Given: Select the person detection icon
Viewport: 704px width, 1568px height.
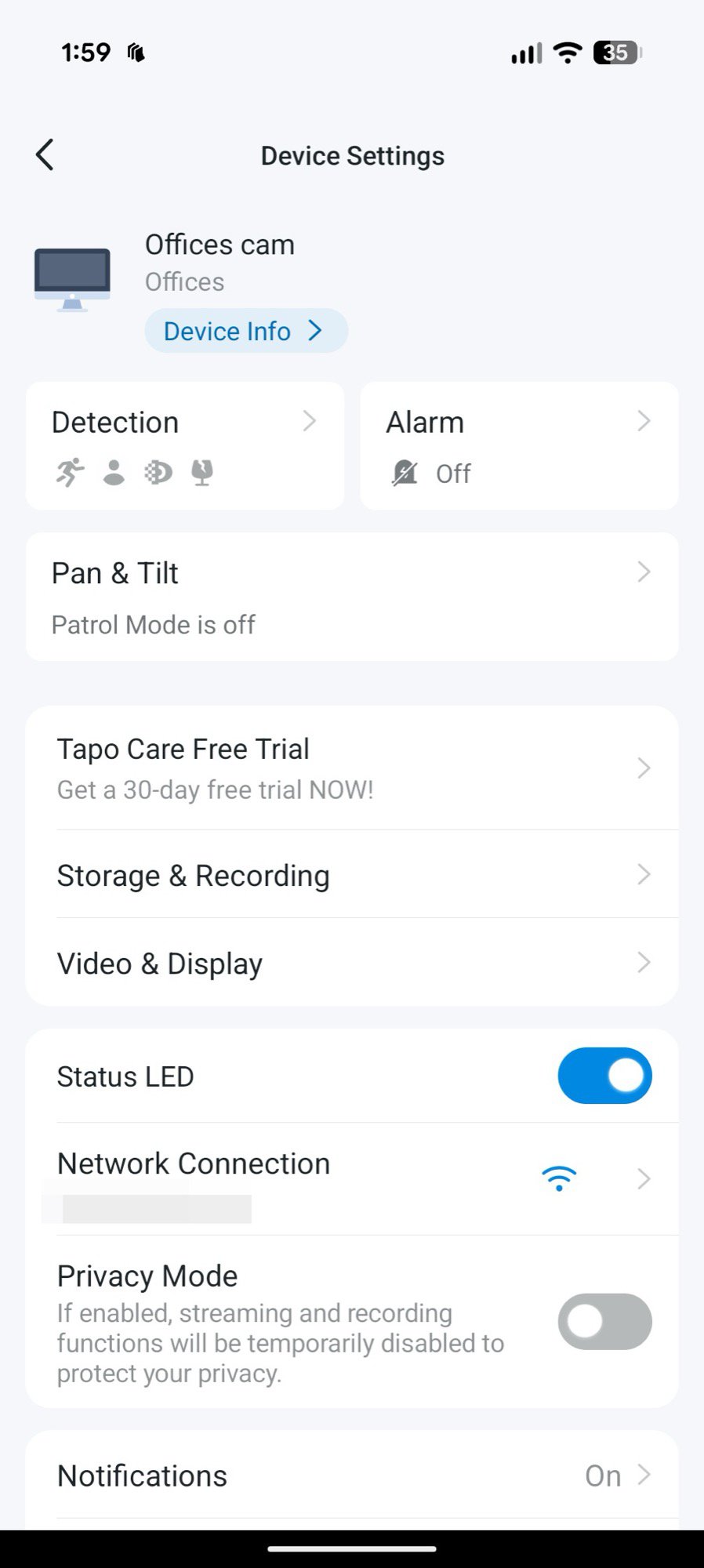Looking at the screenshot, I should (x=114, y=472).
